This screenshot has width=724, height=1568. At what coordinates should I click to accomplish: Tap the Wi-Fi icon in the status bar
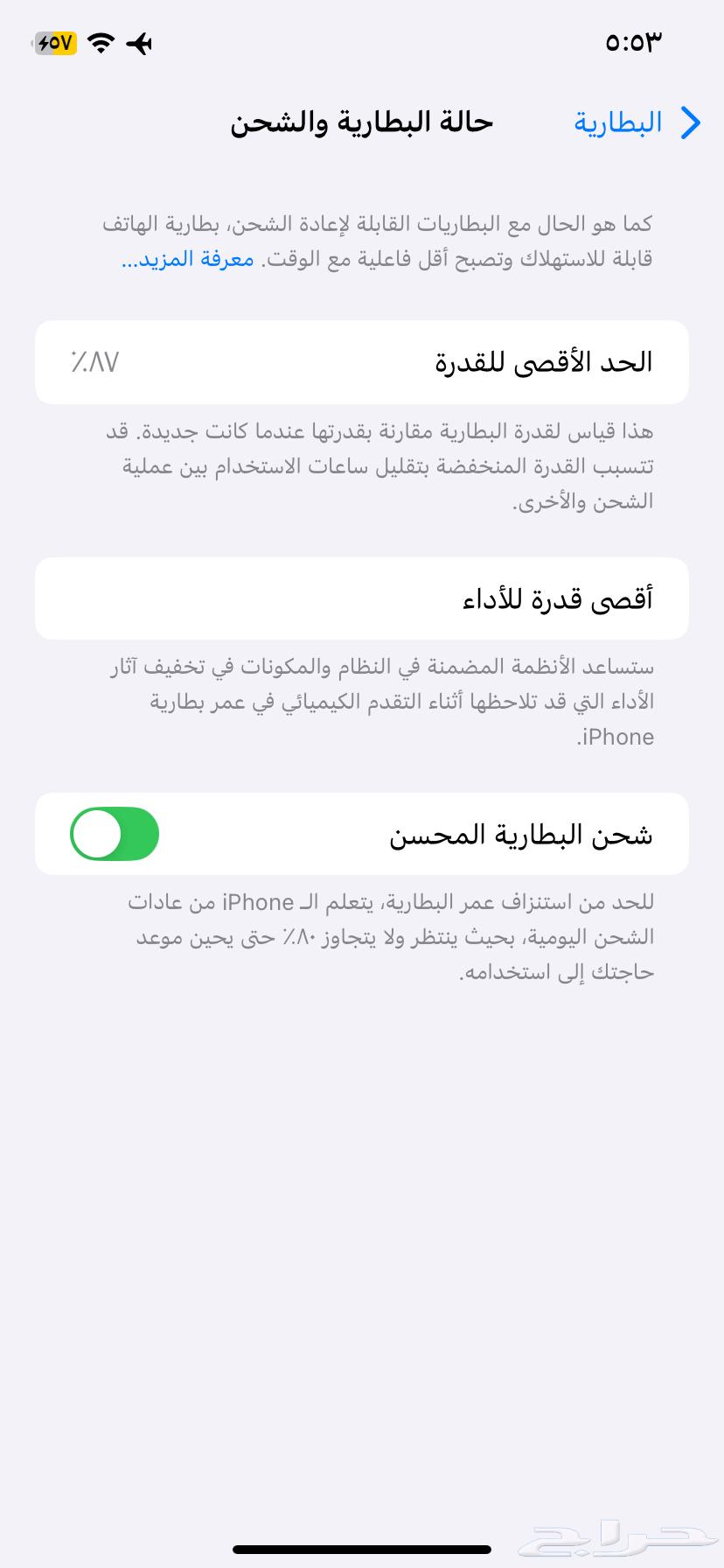click(101, 42)
